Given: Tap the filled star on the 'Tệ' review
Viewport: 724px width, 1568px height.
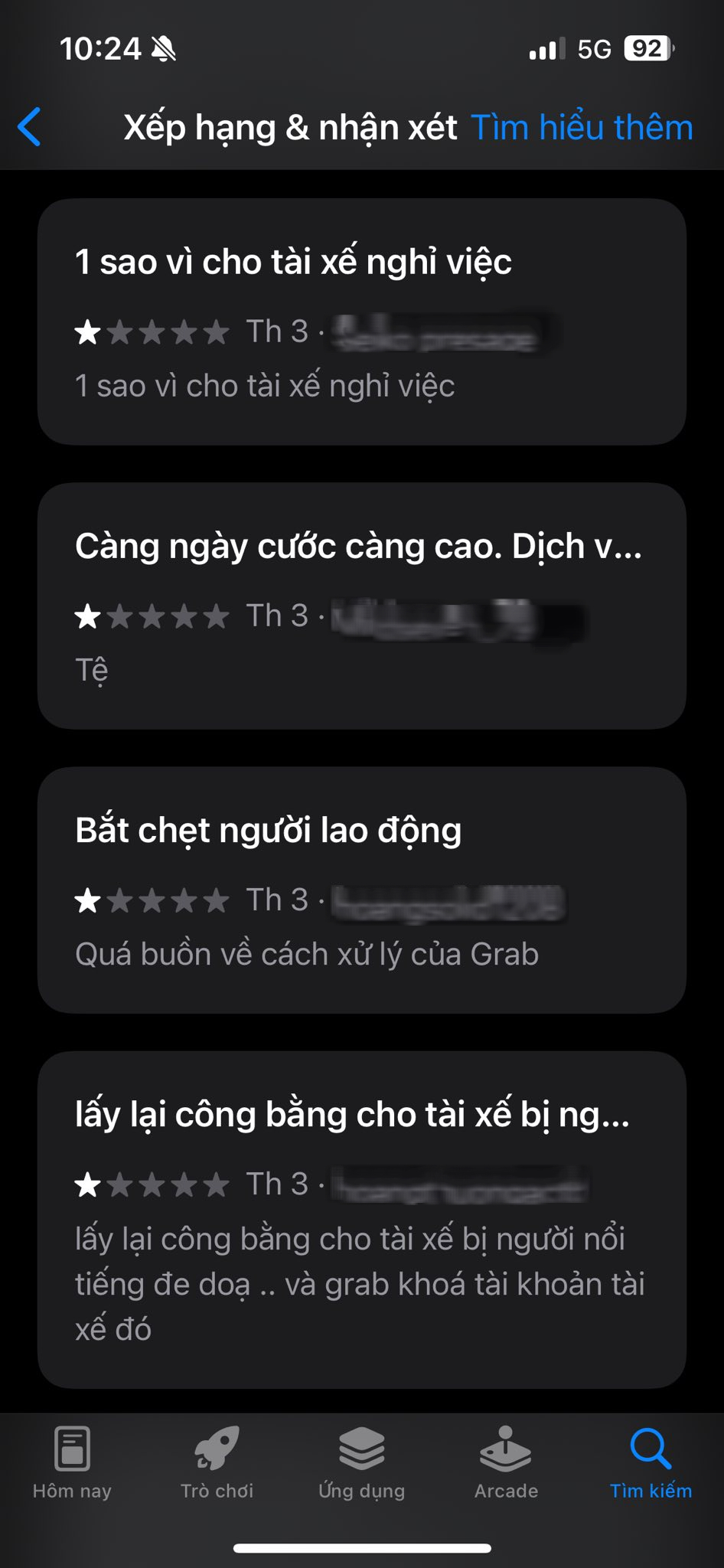Looking at the screenshot, I should (86, 615).
